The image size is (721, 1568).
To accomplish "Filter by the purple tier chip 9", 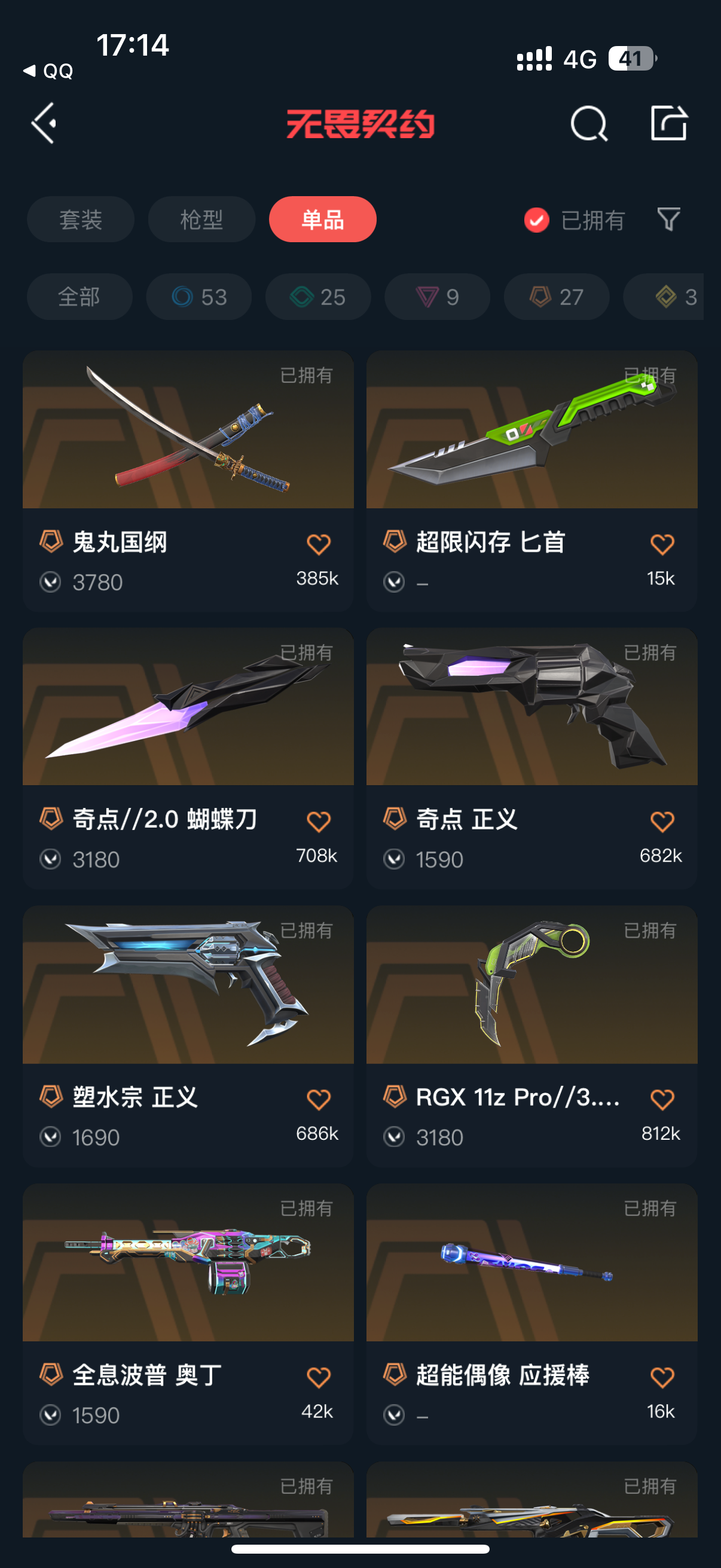I will pos(438,297).
